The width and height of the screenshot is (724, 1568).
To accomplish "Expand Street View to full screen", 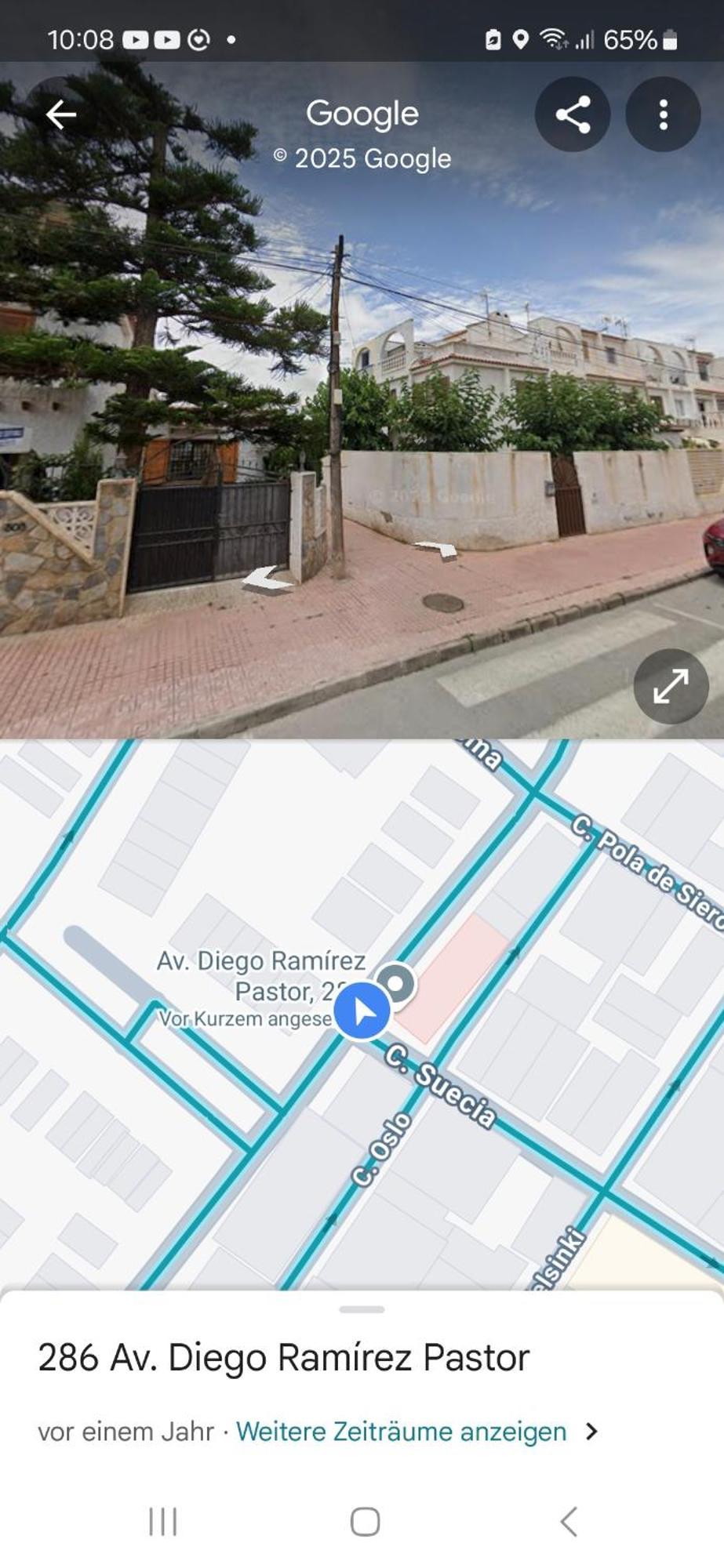I will [x=671, y=686].
